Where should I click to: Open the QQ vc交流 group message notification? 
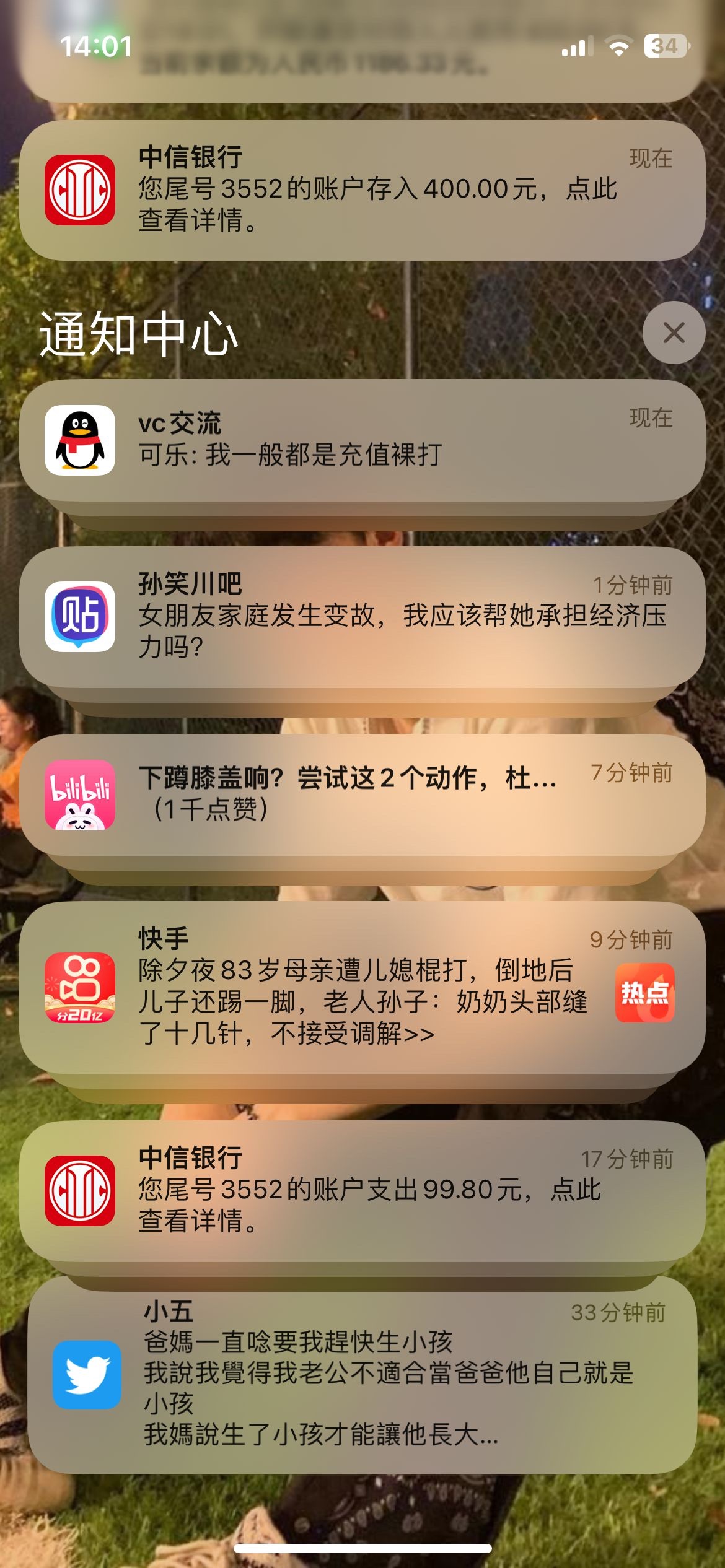pos(362,440)
